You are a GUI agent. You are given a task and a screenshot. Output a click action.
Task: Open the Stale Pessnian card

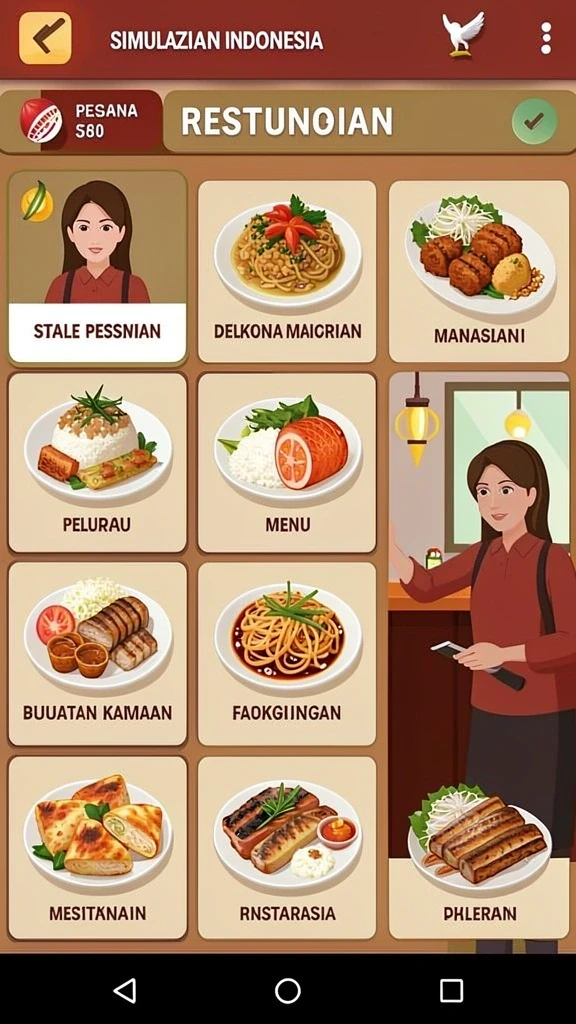pyautogui.click(x=97, y=267)
